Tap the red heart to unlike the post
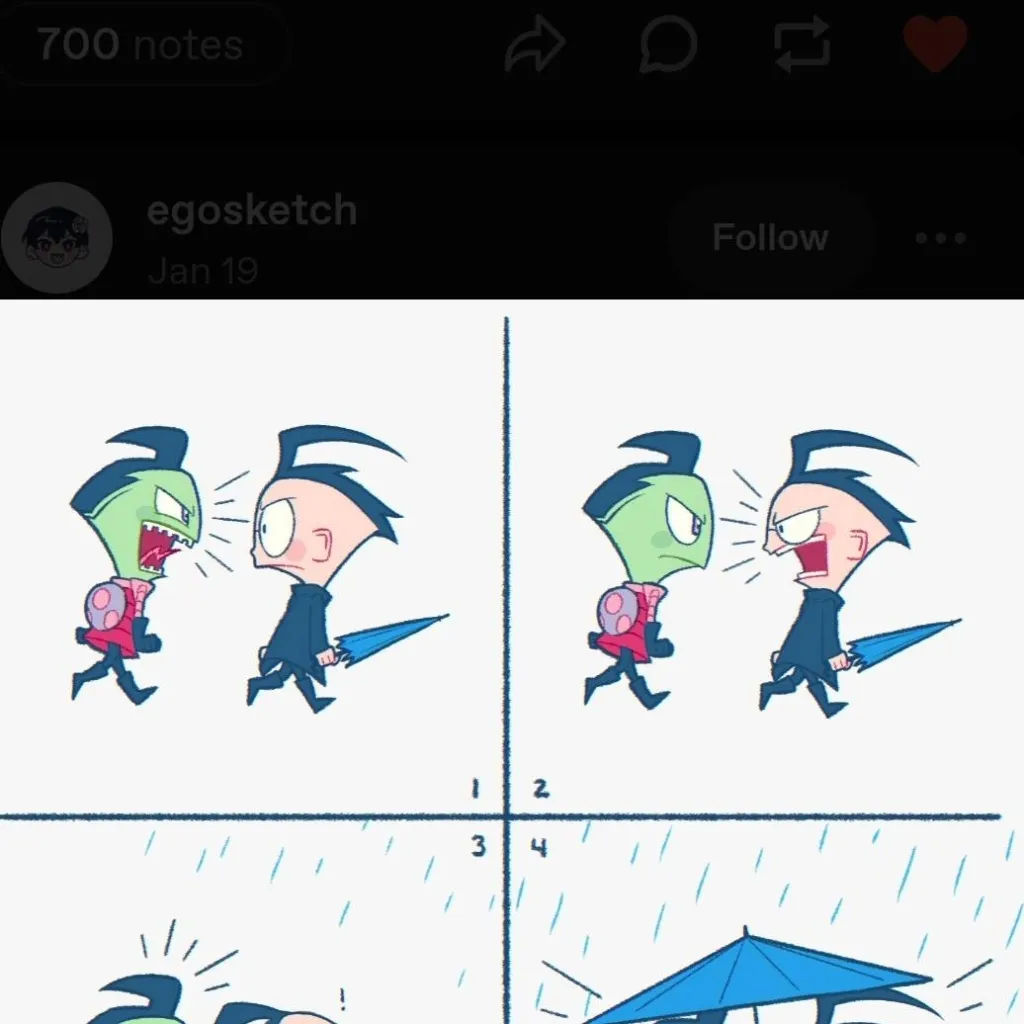The image size is (1024, 1024). pos(935,45)
